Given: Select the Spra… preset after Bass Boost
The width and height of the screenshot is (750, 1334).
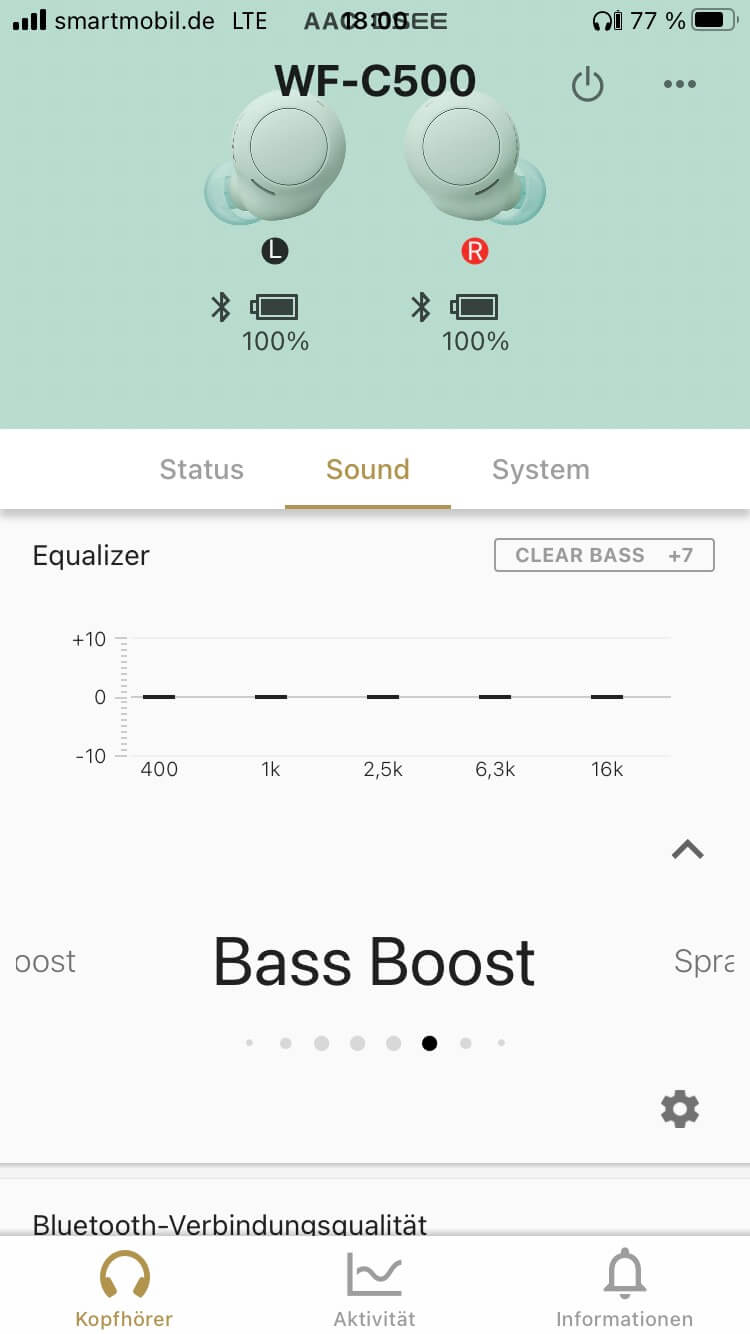Looking at the screenshot, I should pos(705,962).
